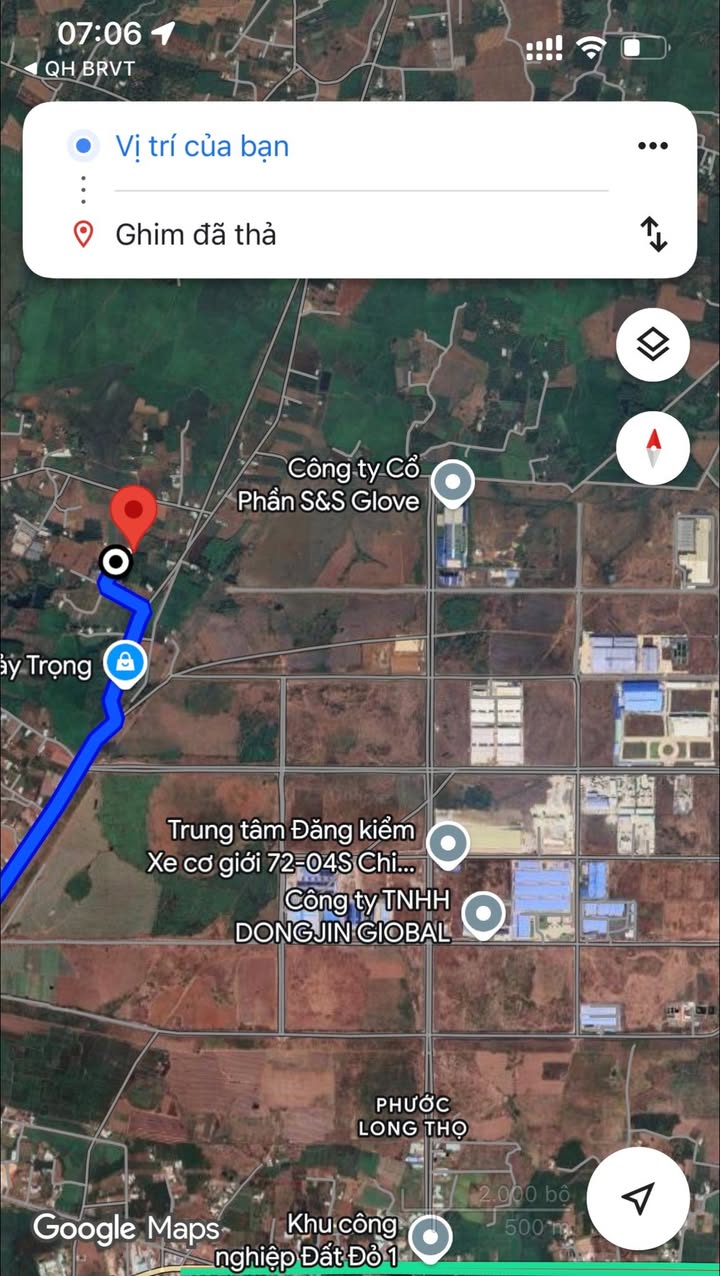This screenshot has width=720, height=1276.
Task: Select the Công ty Cổ Phần S&S Glove marker
Action: (452, 484)
